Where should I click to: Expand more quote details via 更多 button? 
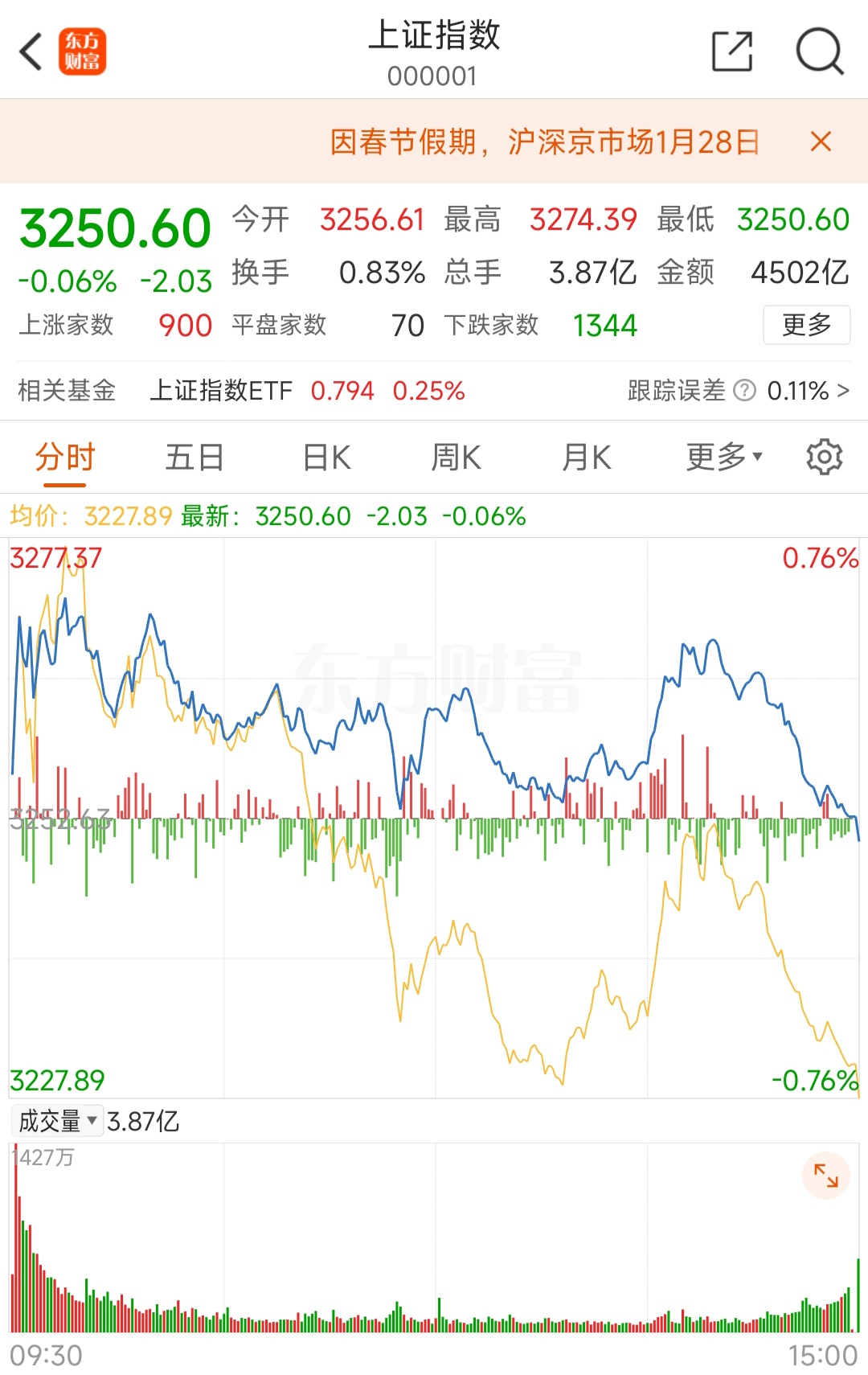[x=806, y=325]
